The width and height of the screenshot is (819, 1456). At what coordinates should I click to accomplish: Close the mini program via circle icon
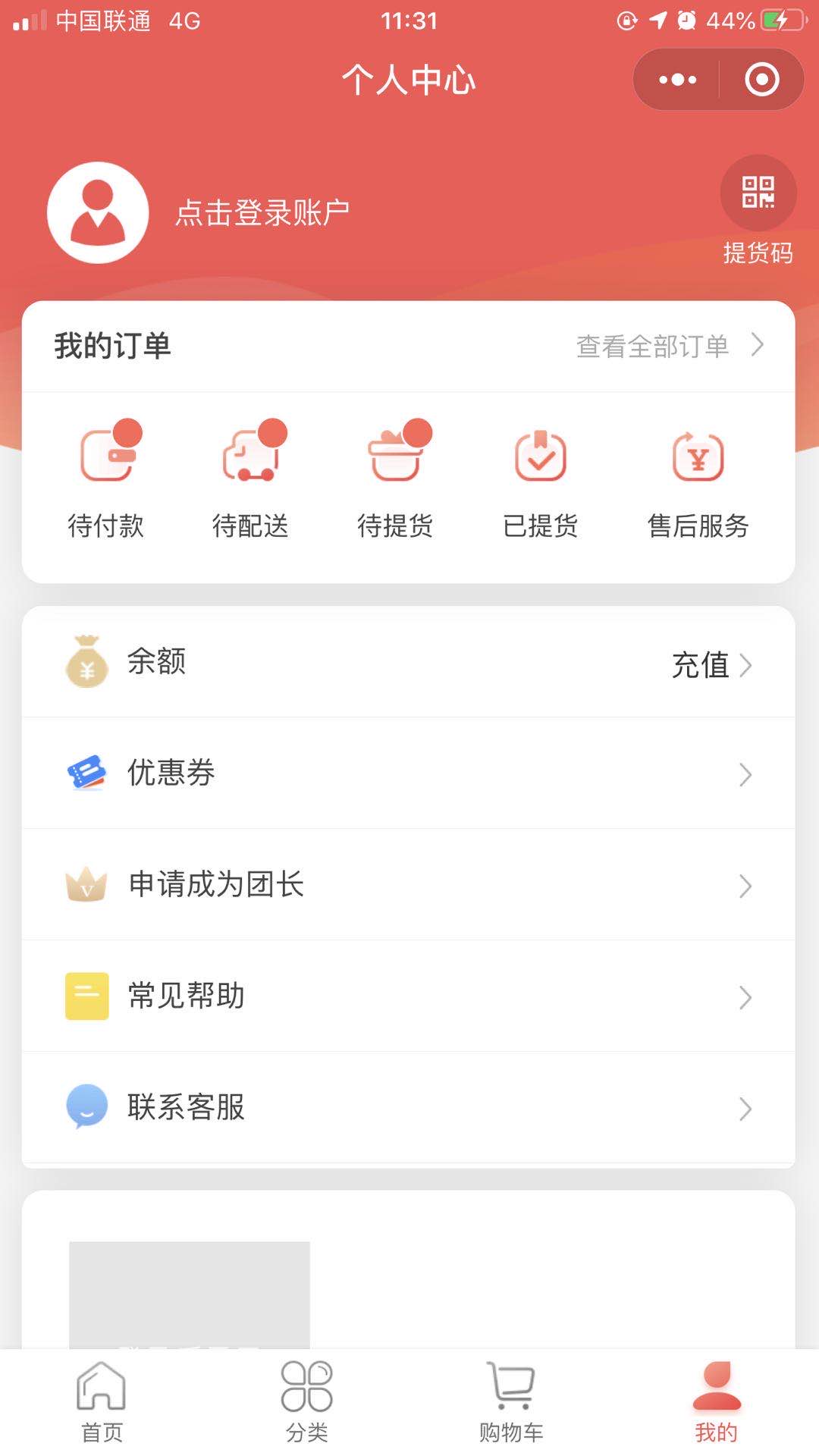[761, 80]
